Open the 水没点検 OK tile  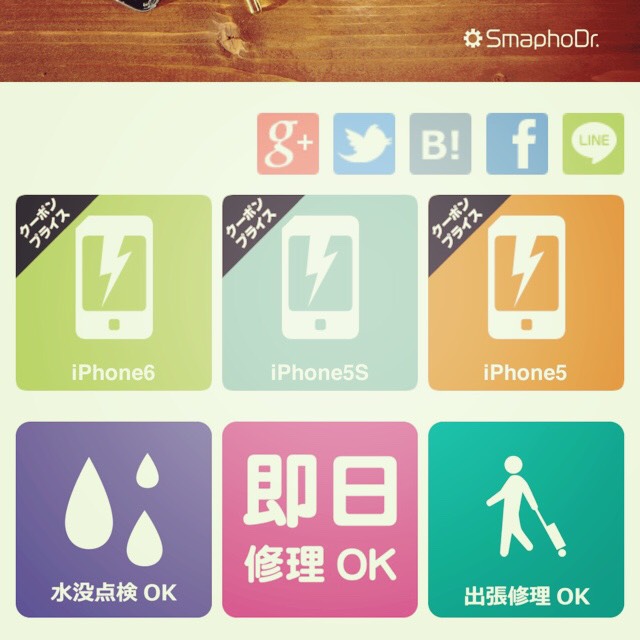tap(114, 520)
